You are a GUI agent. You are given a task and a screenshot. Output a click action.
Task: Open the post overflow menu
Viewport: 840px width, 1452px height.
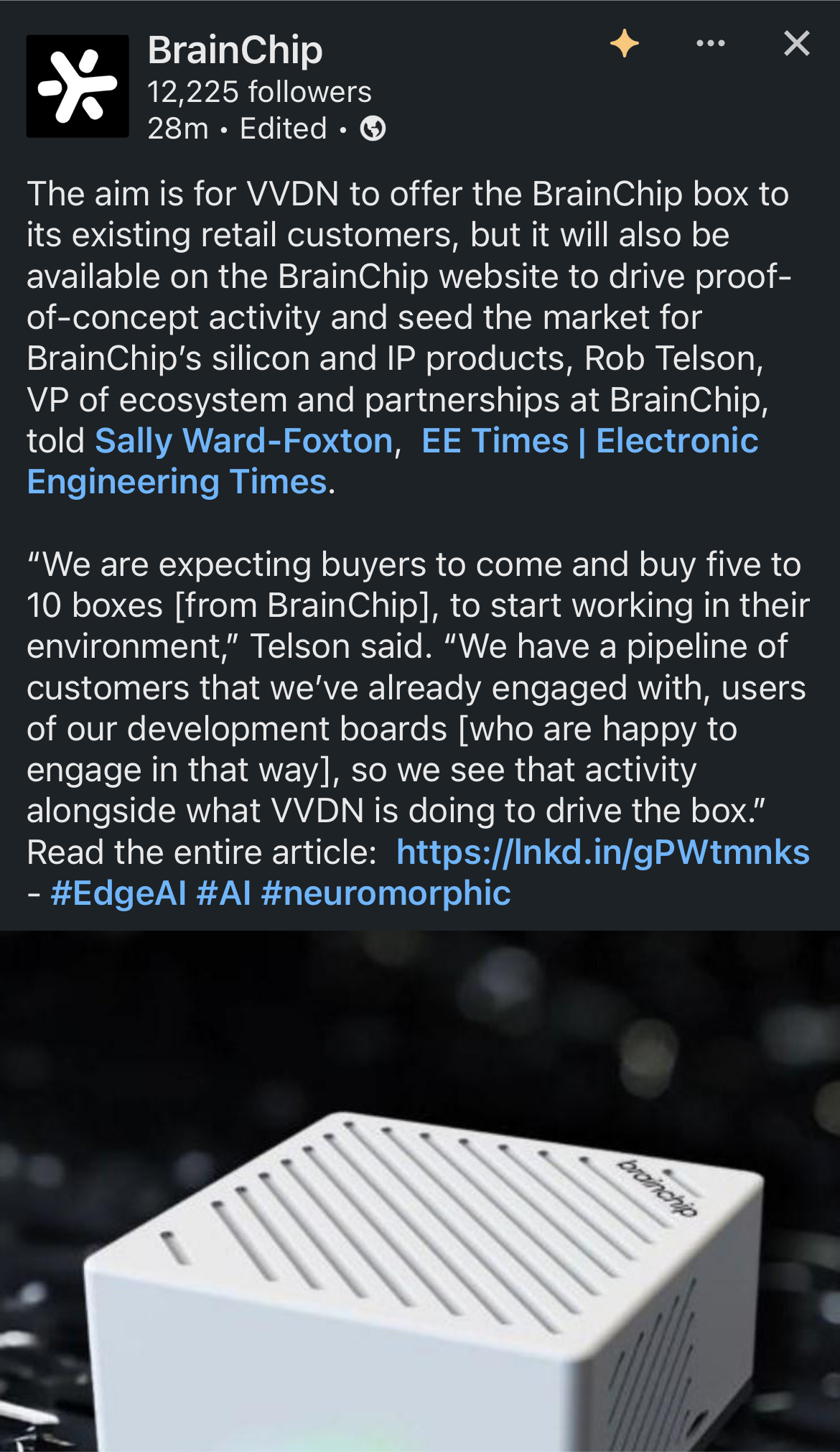point(710,44)
